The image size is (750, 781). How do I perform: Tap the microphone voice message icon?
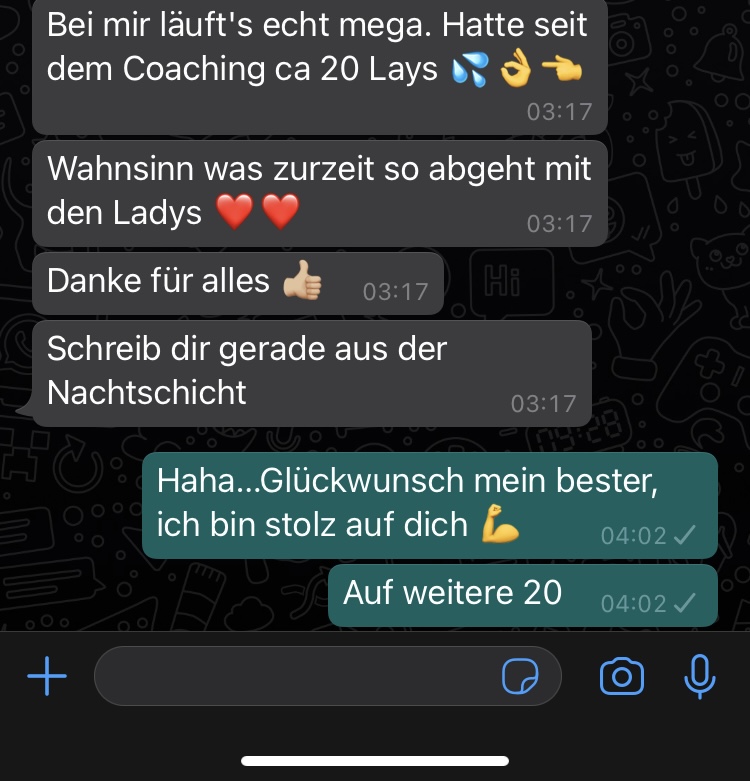(700, 677)
